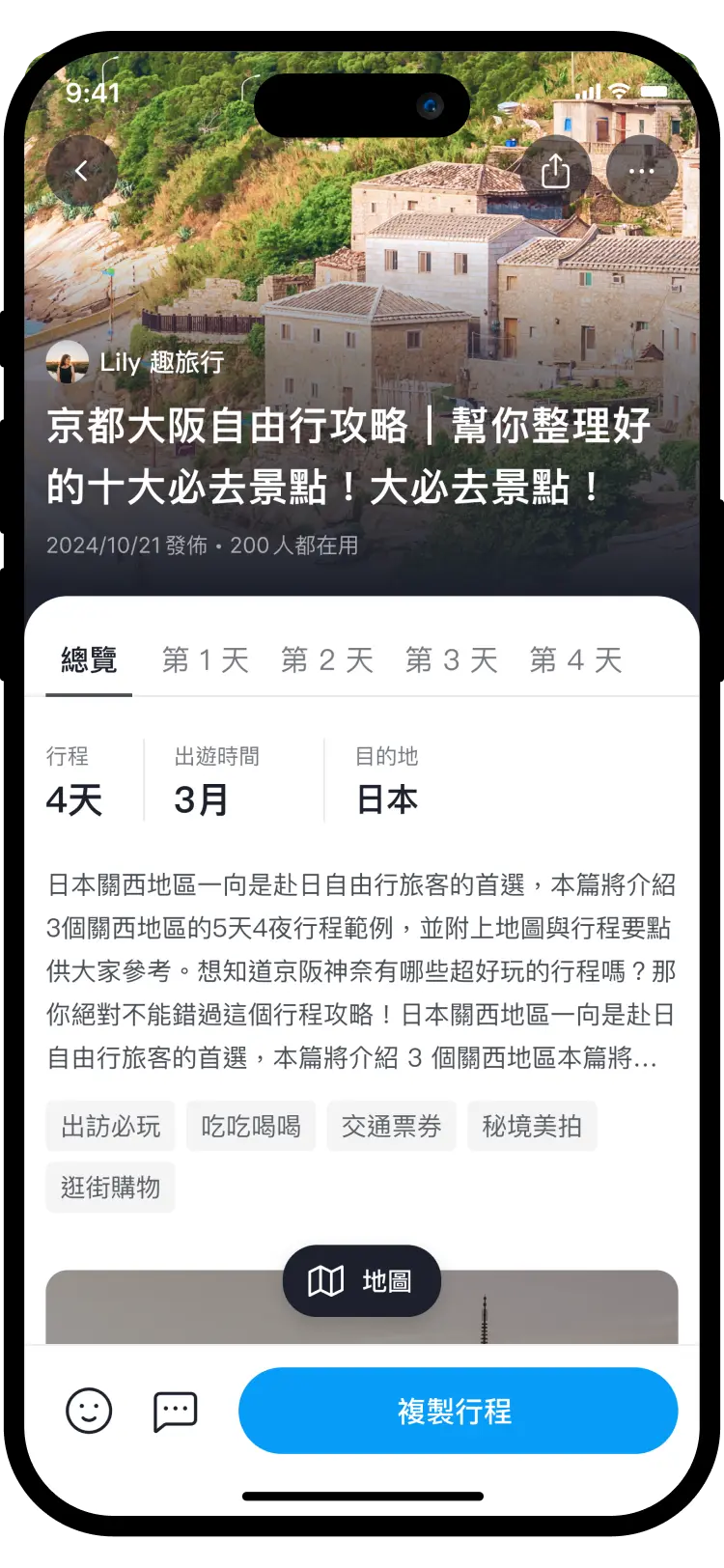Open the comments bubble icon
This screenshot has width=724, height=1568.
[176, 1411]
